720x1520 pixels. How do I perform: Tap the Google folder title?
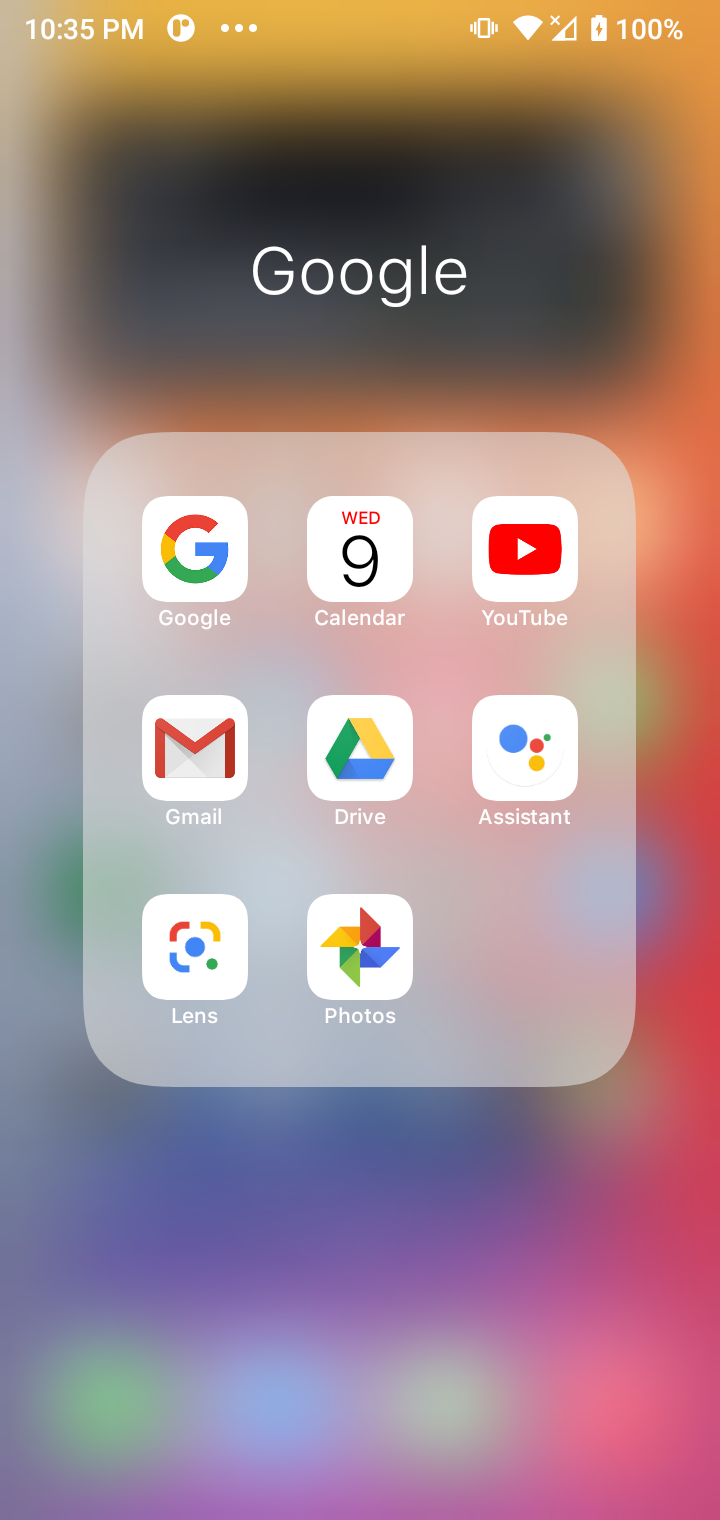coord(359,272)
